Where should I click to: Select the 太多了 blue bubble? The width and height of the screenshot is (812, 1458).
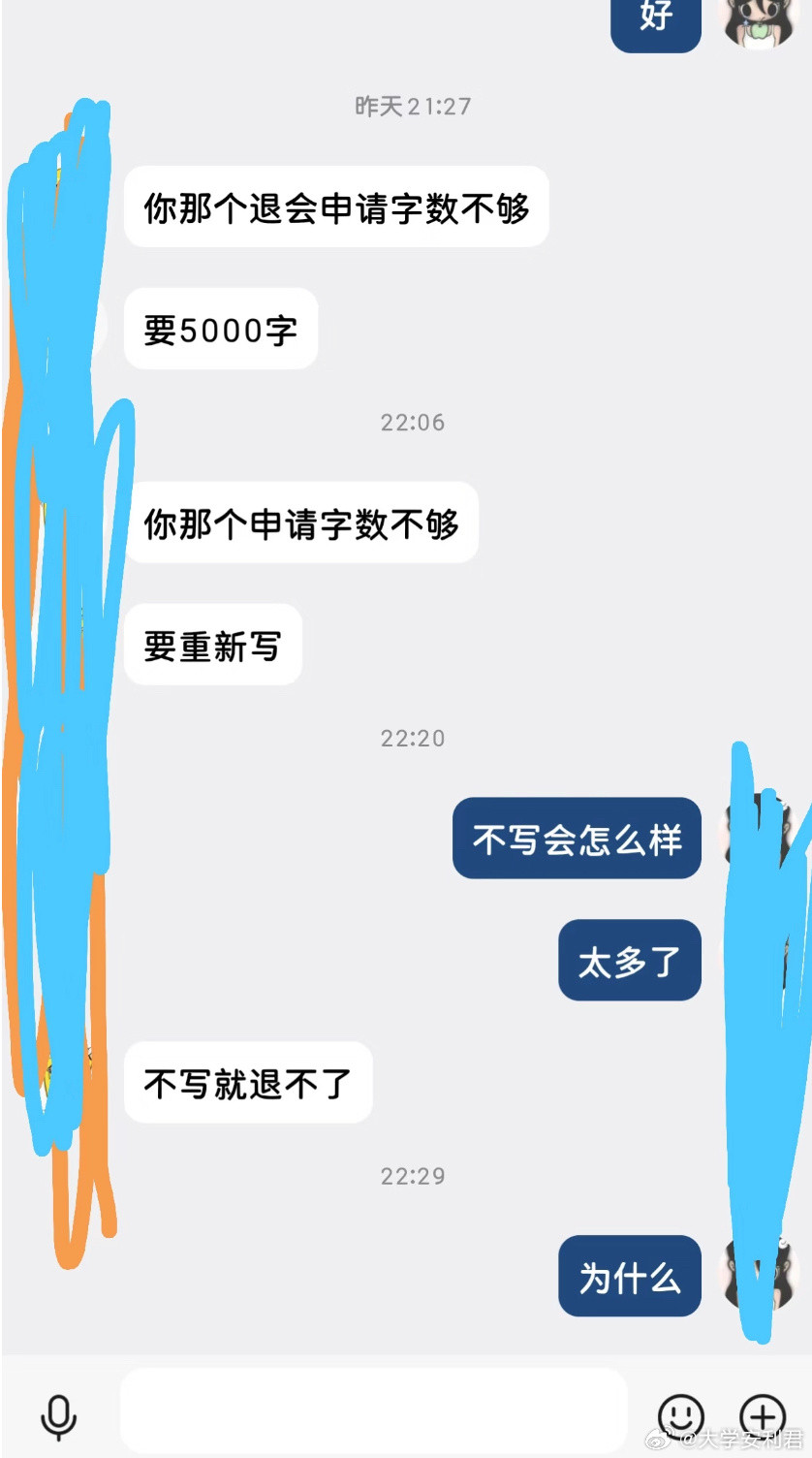[x=629, y=960]
